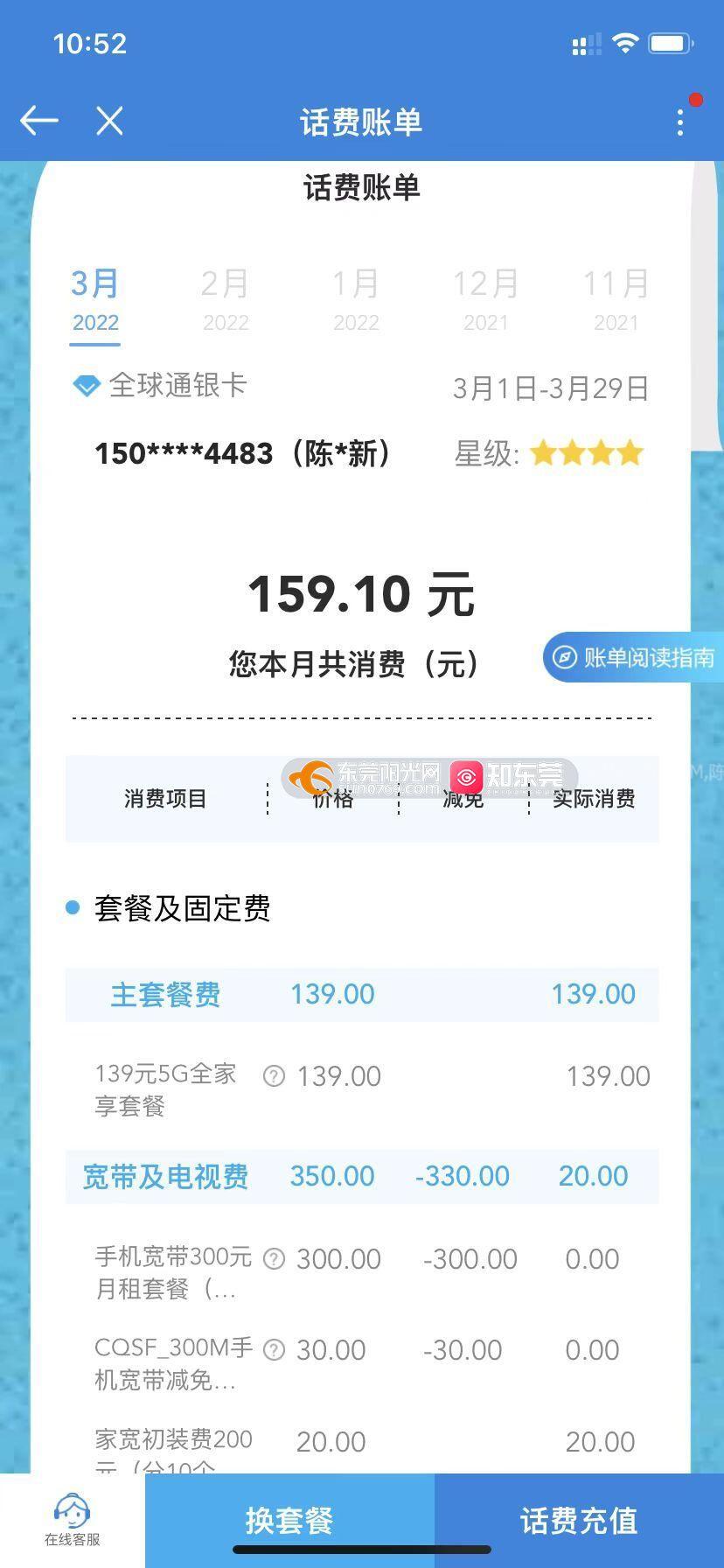Open the three-dot overflow menu
The height and width of the screenshot is (1568, 724).
pyautogui.click(x=680, y=122)
